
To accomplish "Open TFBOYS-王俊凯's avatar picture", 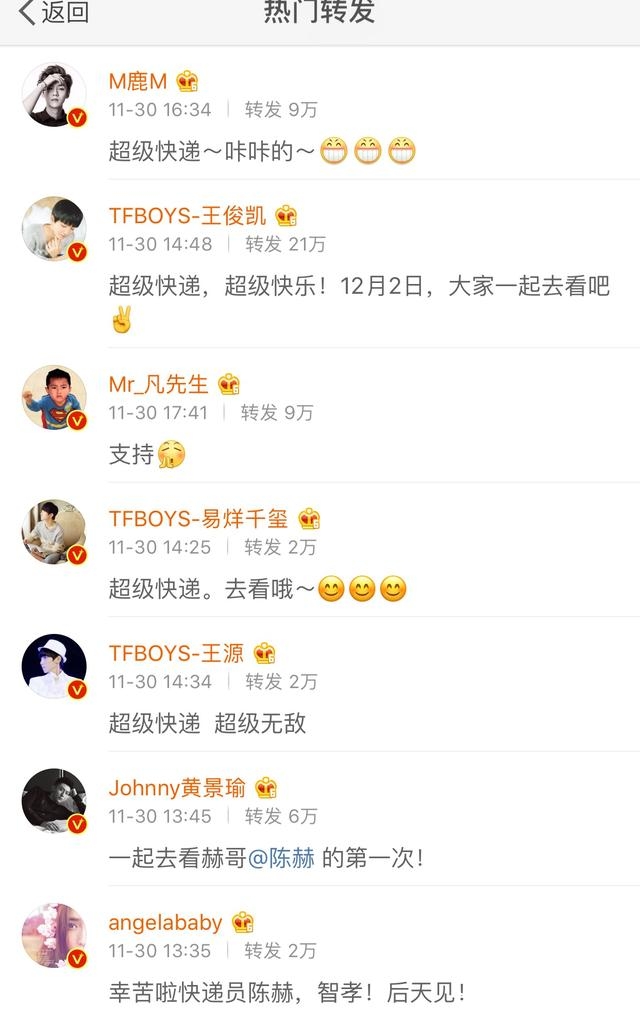I will click(x=54, y=228).
